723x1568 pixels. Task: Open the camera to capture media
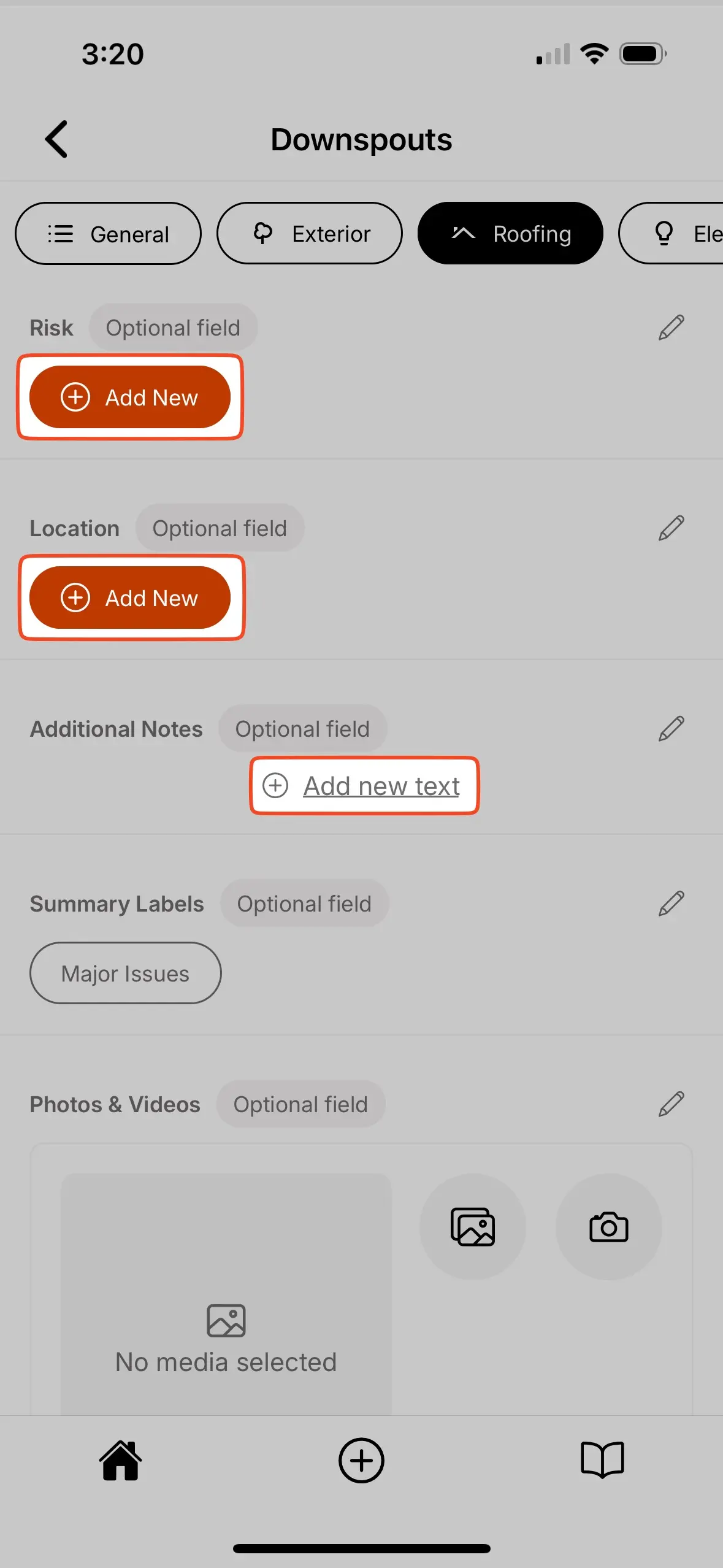tap(608, 1227)
